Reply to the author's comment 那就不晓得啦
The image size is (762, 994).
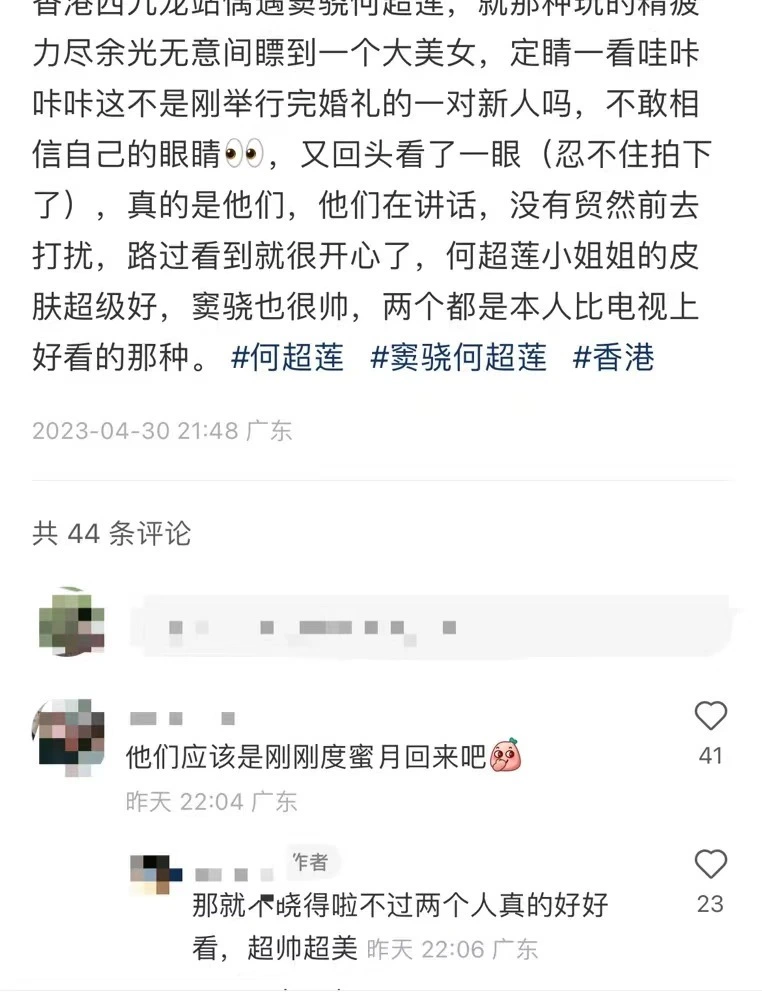[400, 907]
